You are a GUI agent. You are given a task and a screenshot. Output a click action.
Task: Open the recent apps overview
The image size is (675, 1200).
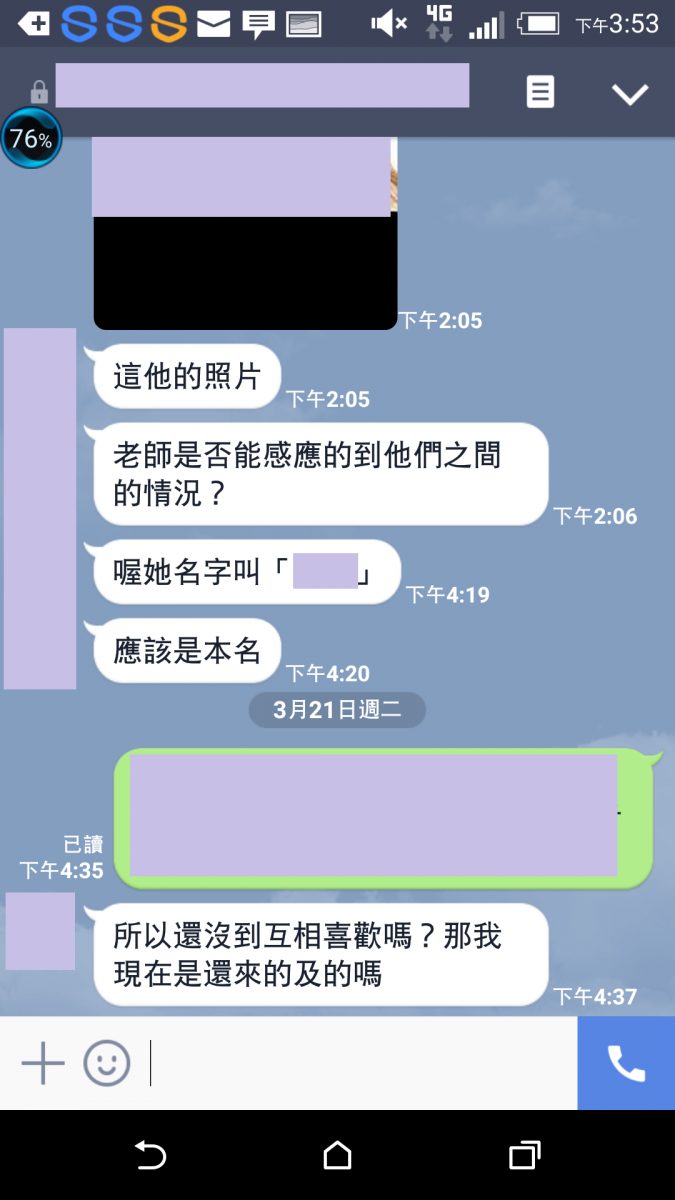pyautogui.click(x=524, y=1156)
